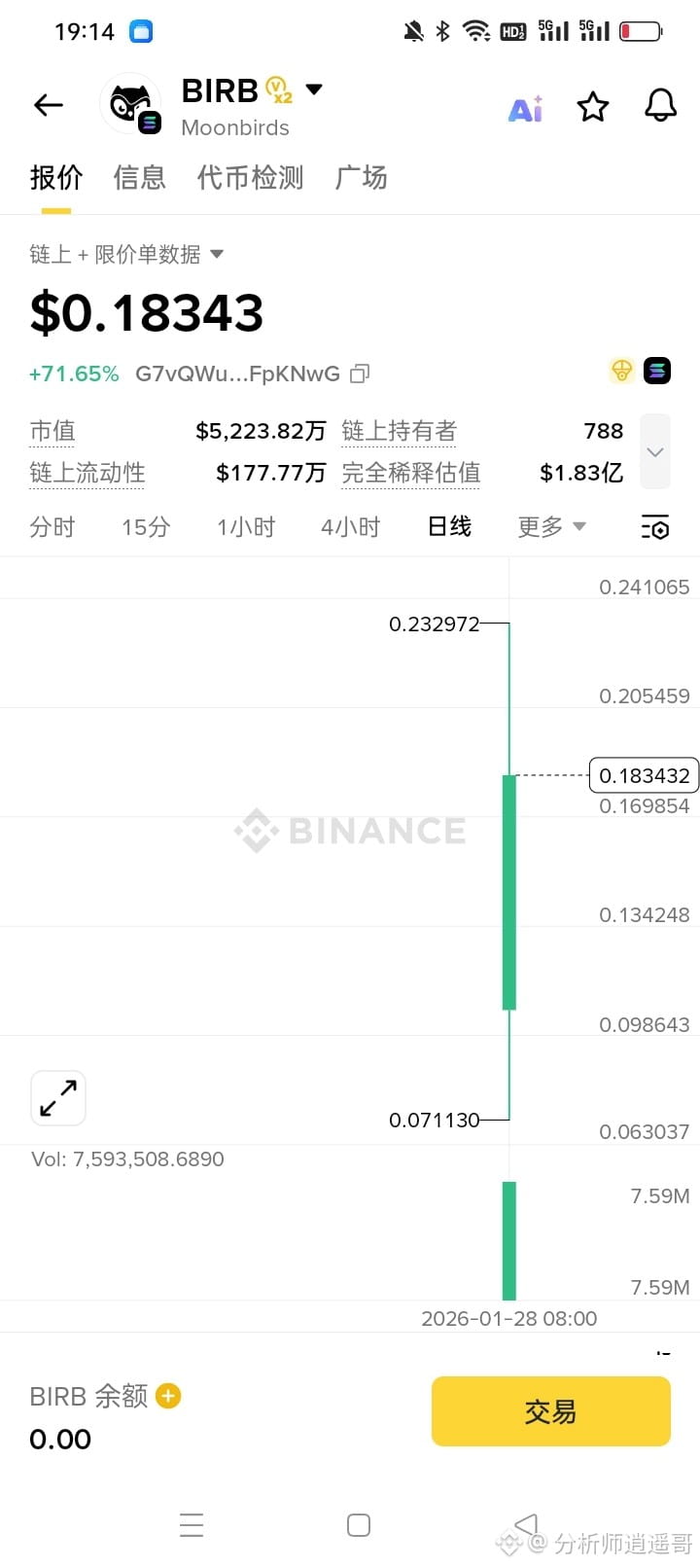The height and width of the screenshot is (1568, 700).
Task: Set a price alert with the bell
Action: 660,105
